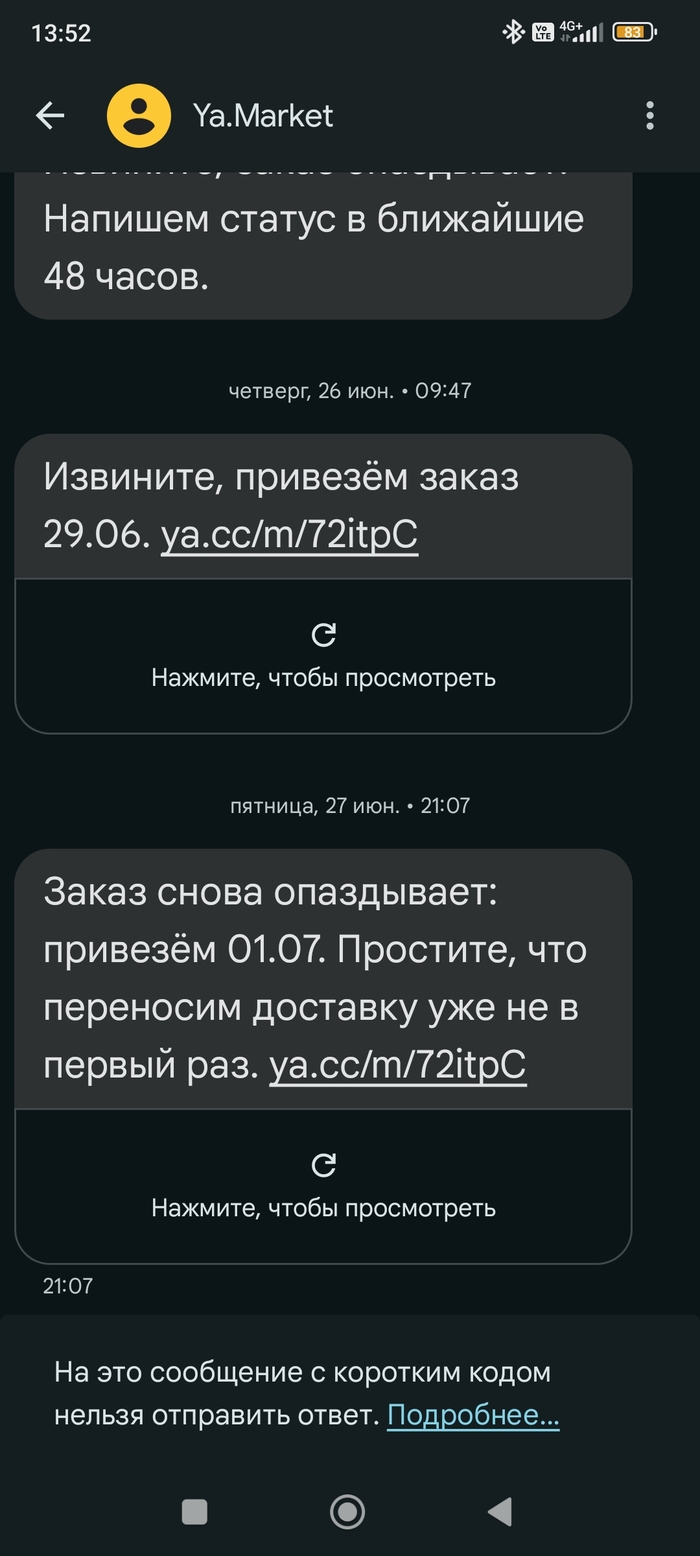Viewport: 700px width, 1556px height.
Task: Load the link preview under the 29.06 message
Action: [323, 656]
